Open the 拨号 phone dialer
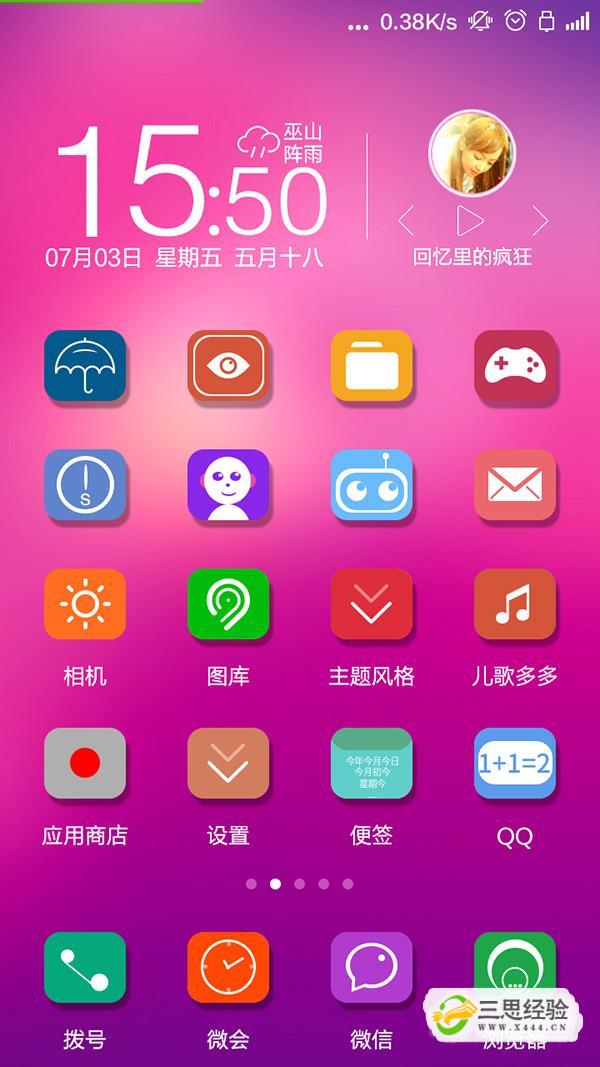600x1067 pixels. point(85,968)
